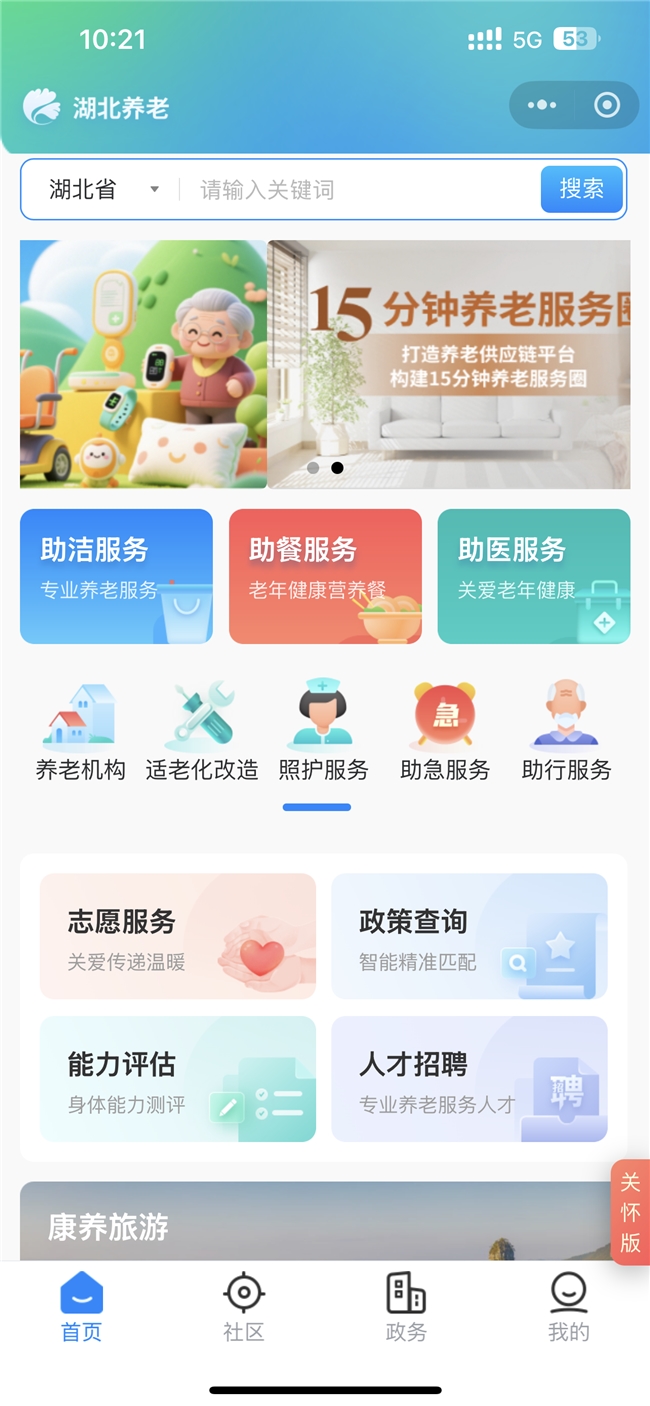The image size is (650, 1406).
Task: Open the 助洁服务 card
Action: pos(116,576)
